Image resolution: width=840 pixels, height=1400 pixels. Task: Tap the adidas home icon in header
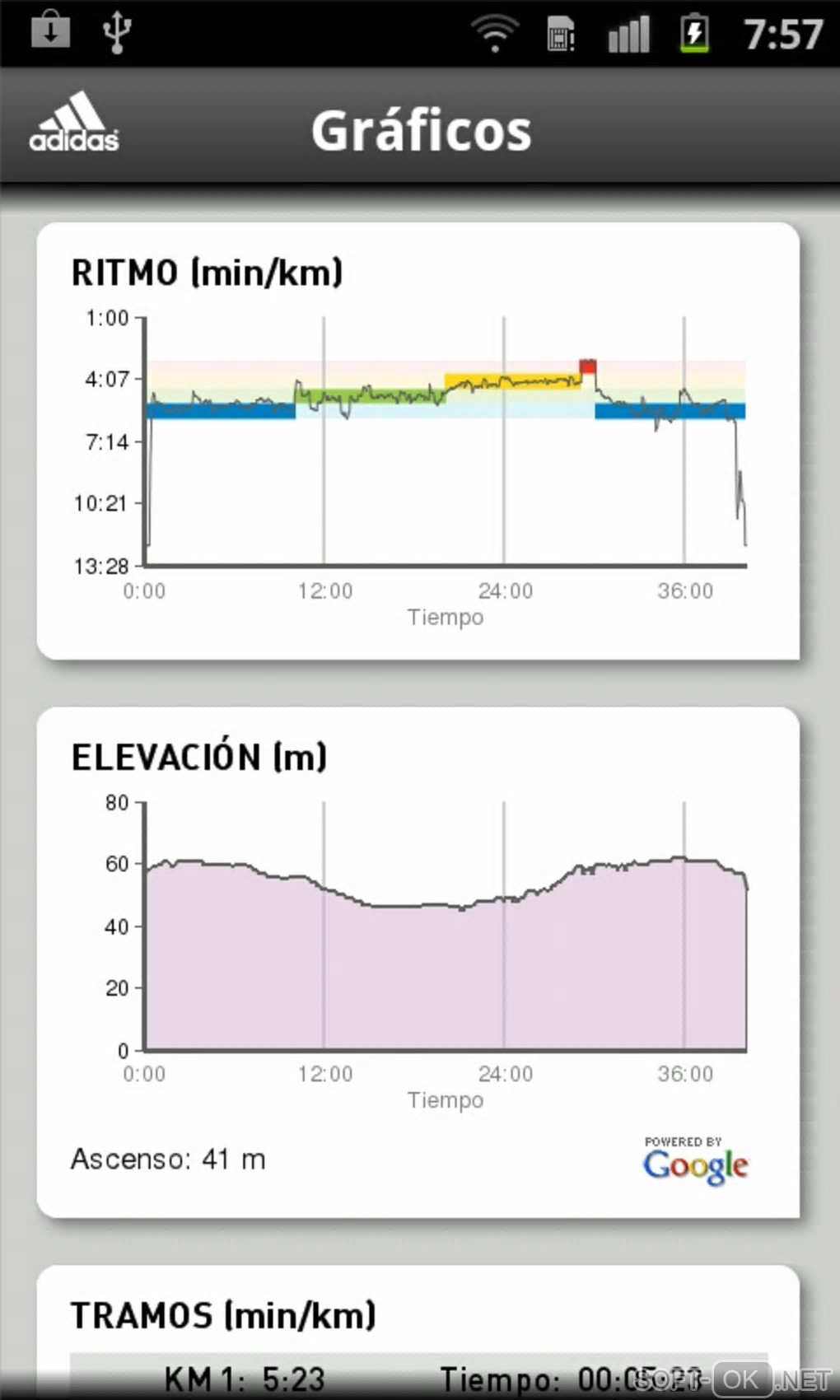74,124
